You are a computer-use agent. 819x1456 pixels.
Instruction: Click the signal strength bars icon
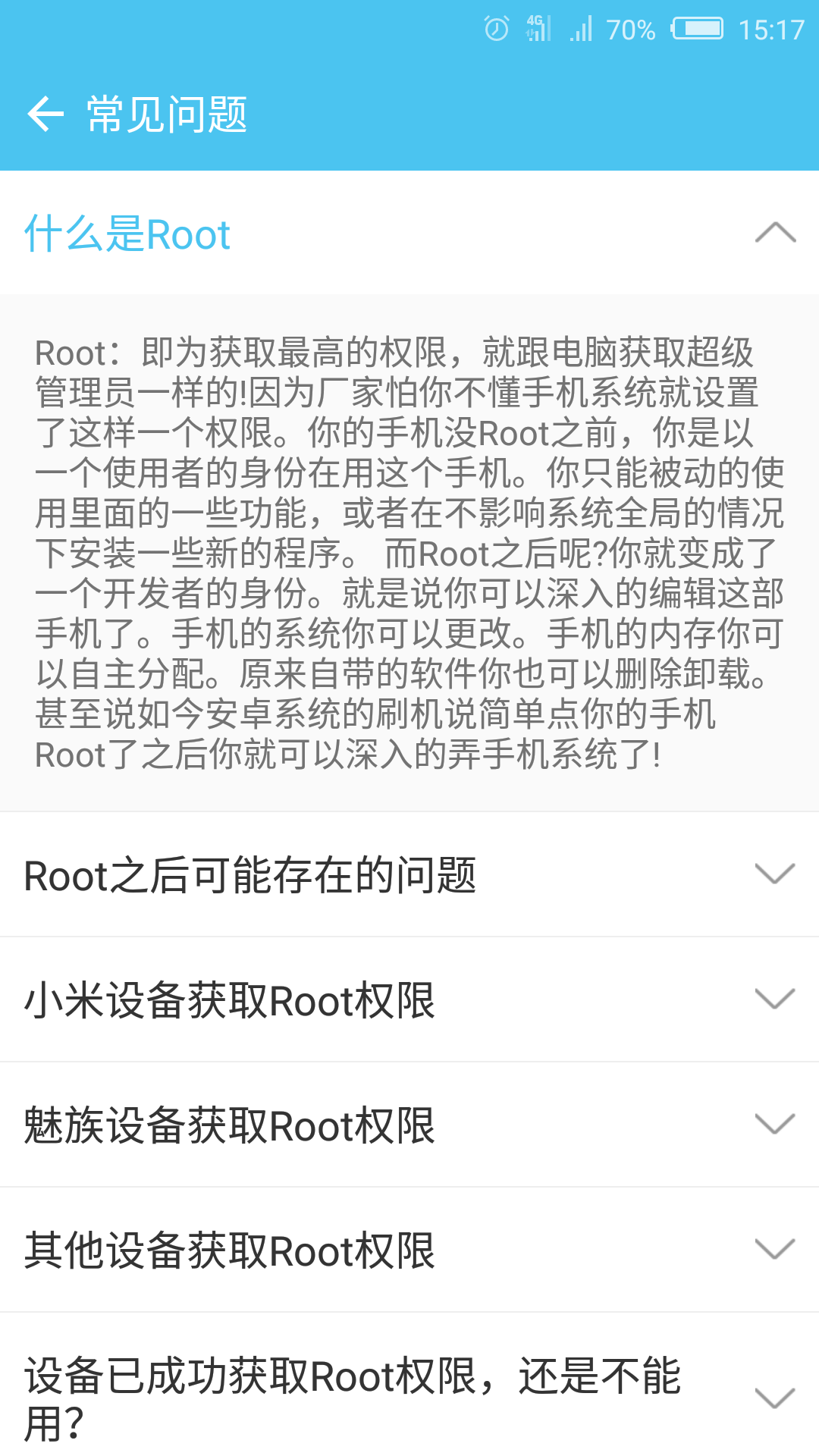click(581, 29)
